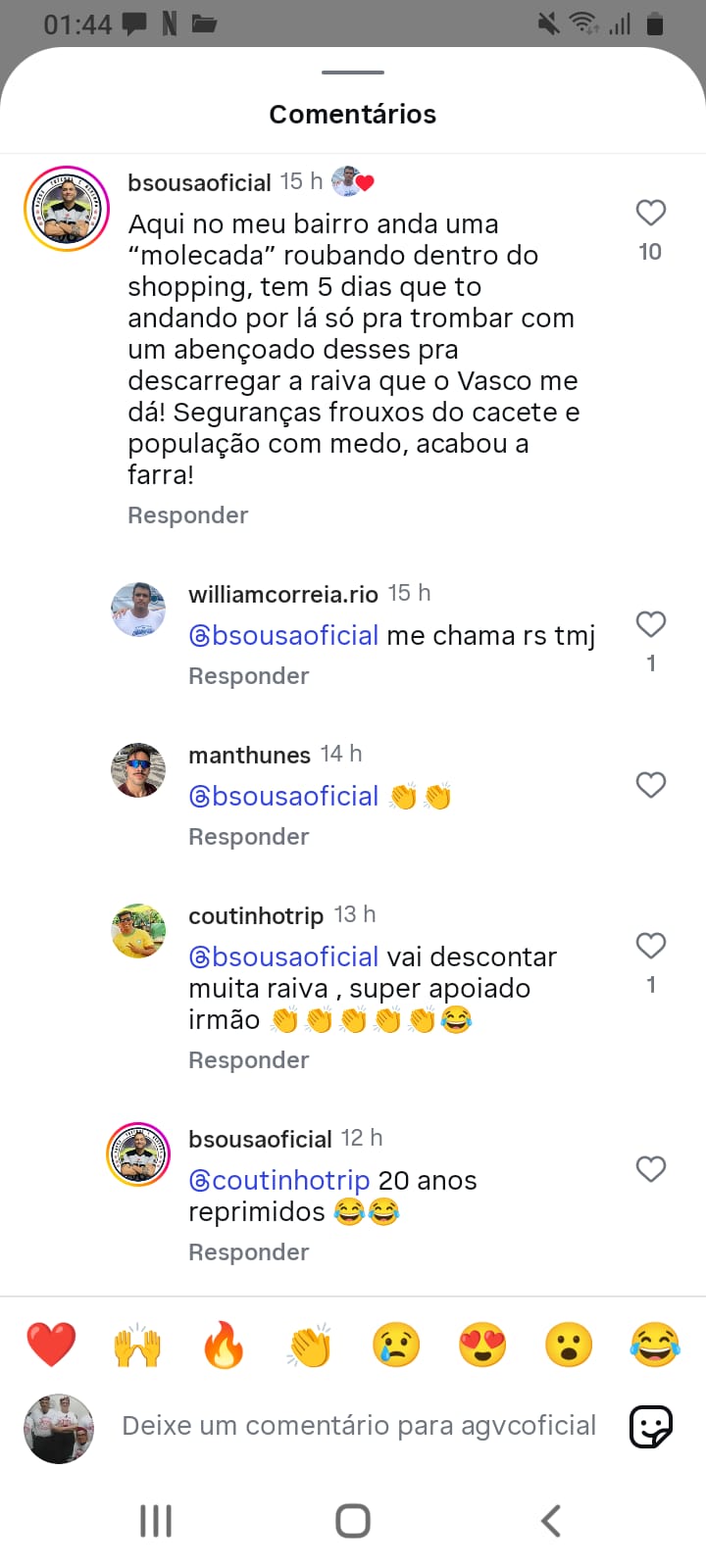This screenshot has width=706, height=1568.
Task: Insert the fire emoji reaction
Action: 224,1345
